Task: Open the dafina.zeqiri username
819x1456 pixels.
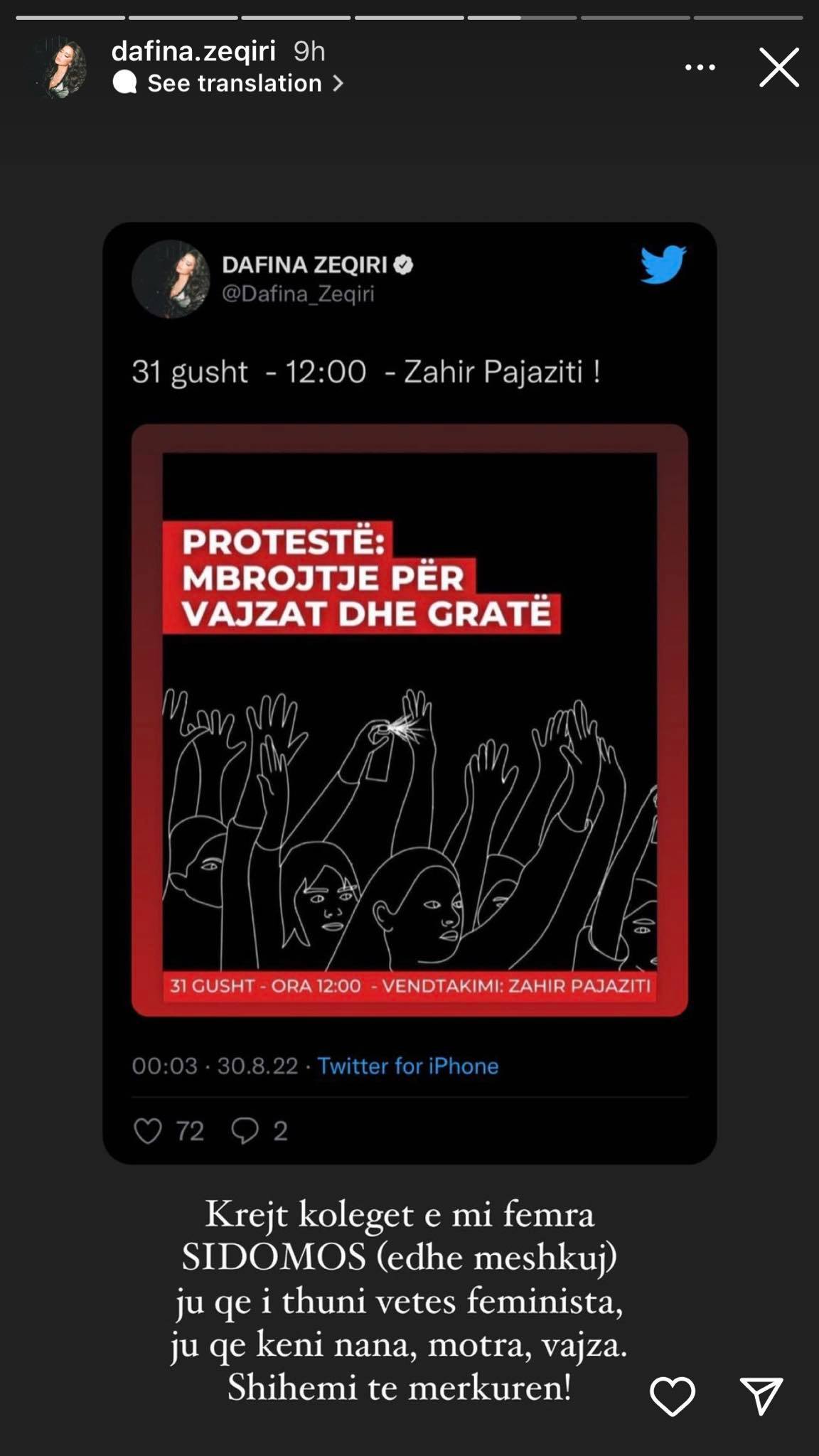Action: click(193, 51)
